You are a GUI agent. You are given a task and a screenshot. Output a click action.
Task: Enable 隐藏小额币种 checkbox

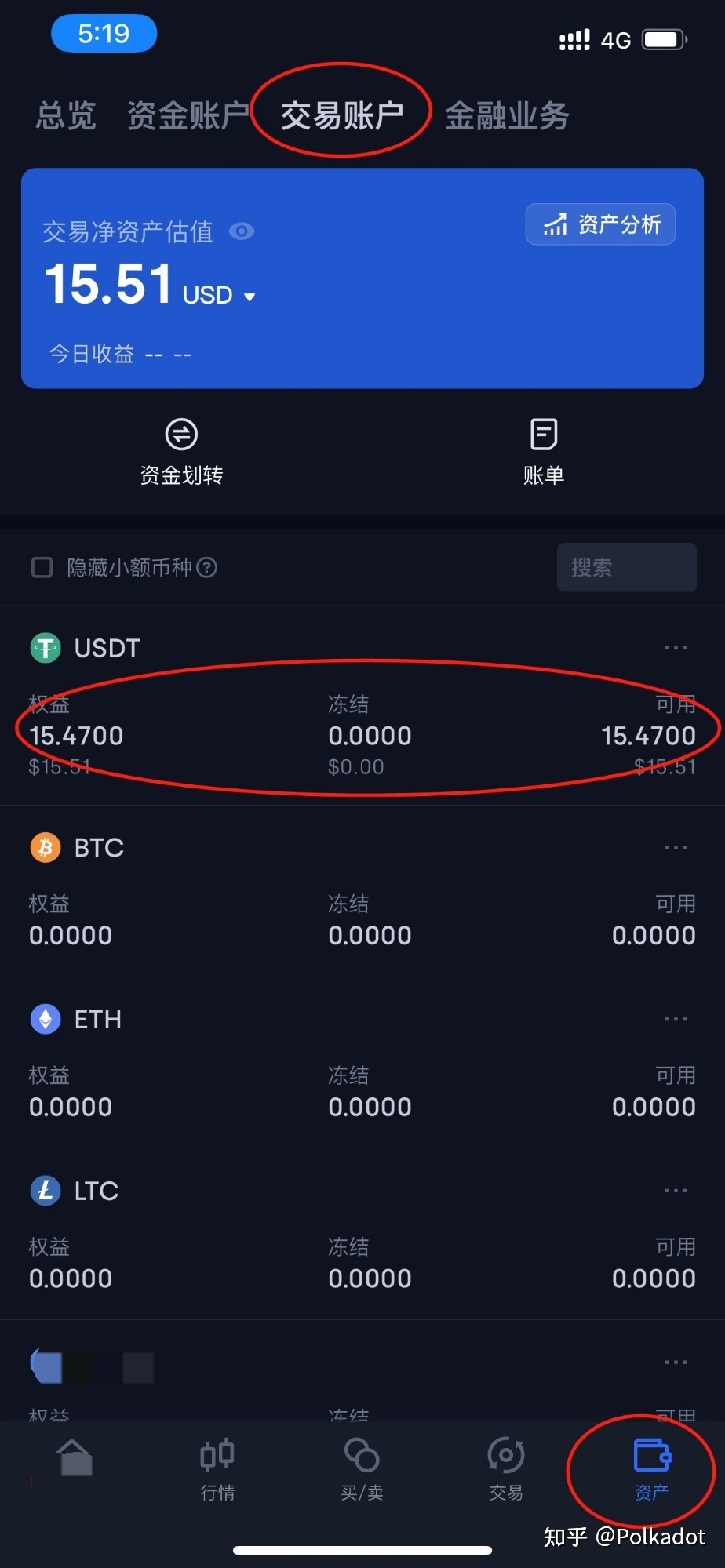(x=42, y=567)
